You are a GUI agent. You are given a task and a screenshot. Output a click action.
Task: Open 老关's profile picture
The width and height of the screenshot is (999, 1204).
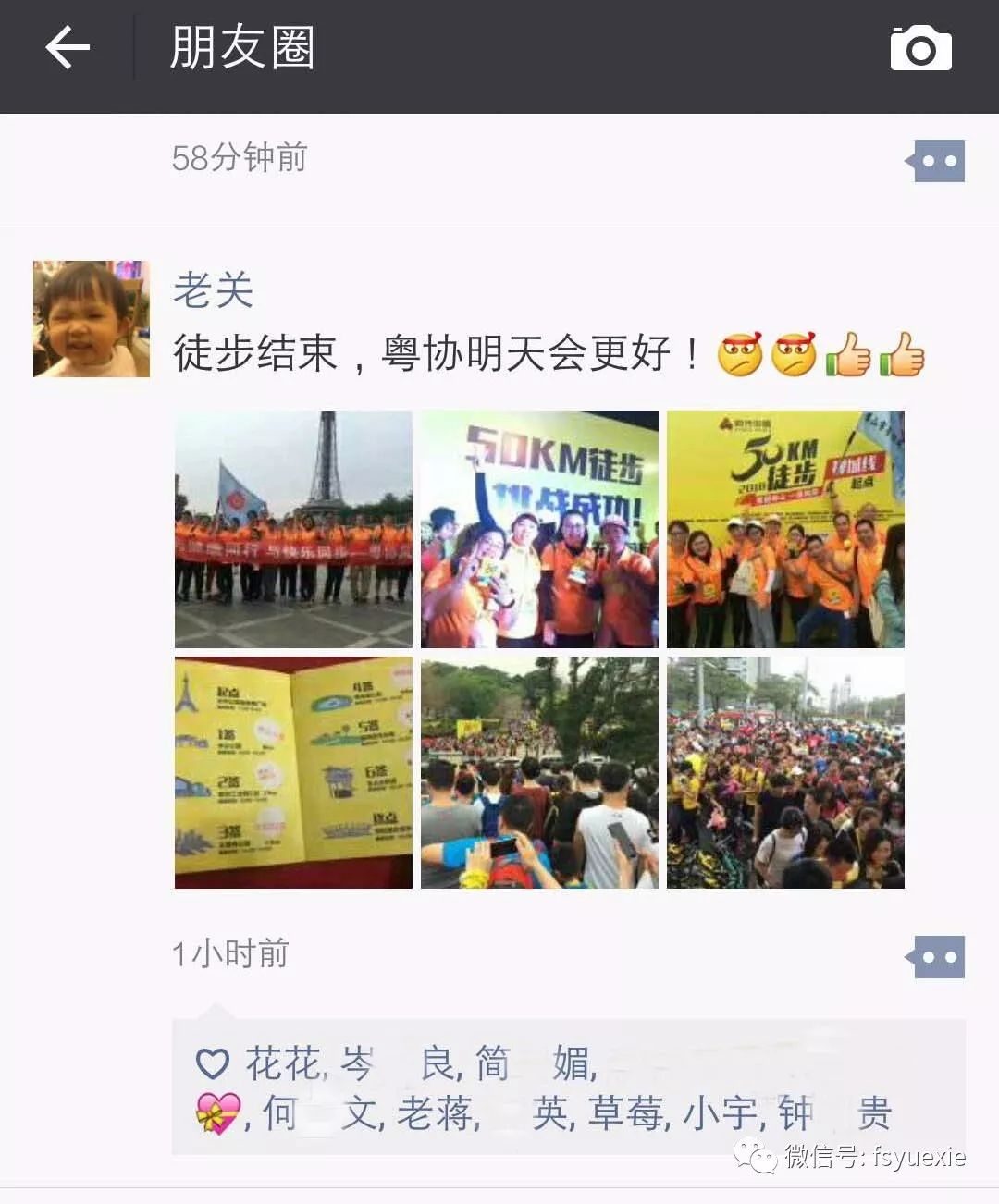[92, 319]
